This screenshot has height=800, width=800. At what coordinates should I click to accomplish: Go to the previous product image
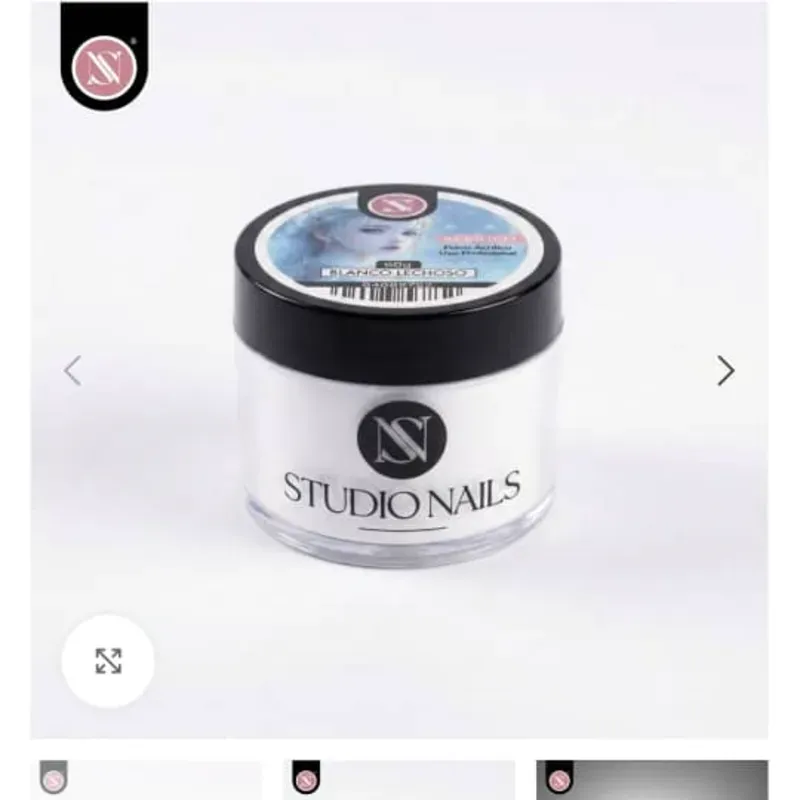(72, 371)
